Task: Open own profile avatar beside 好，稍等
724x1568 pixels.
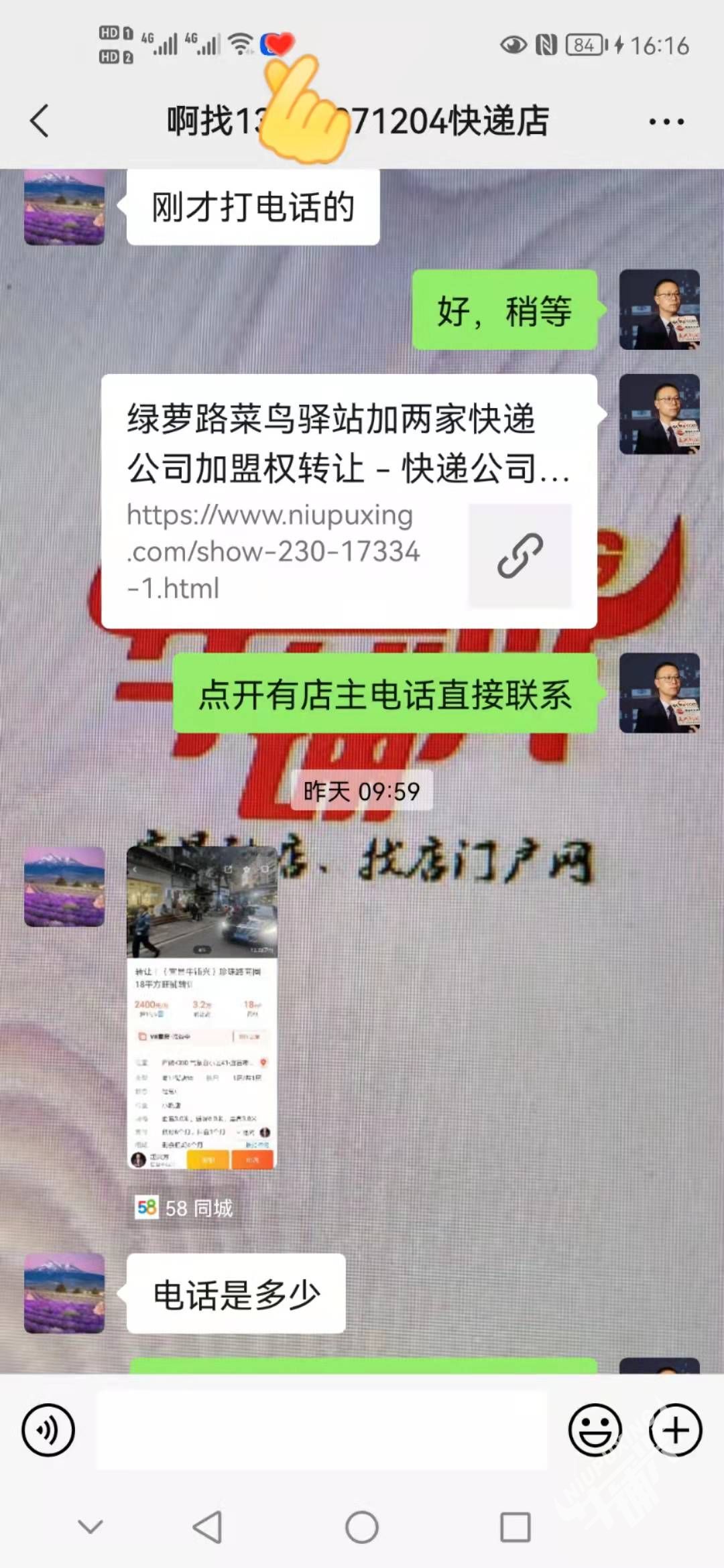Action: pos(659,310)
